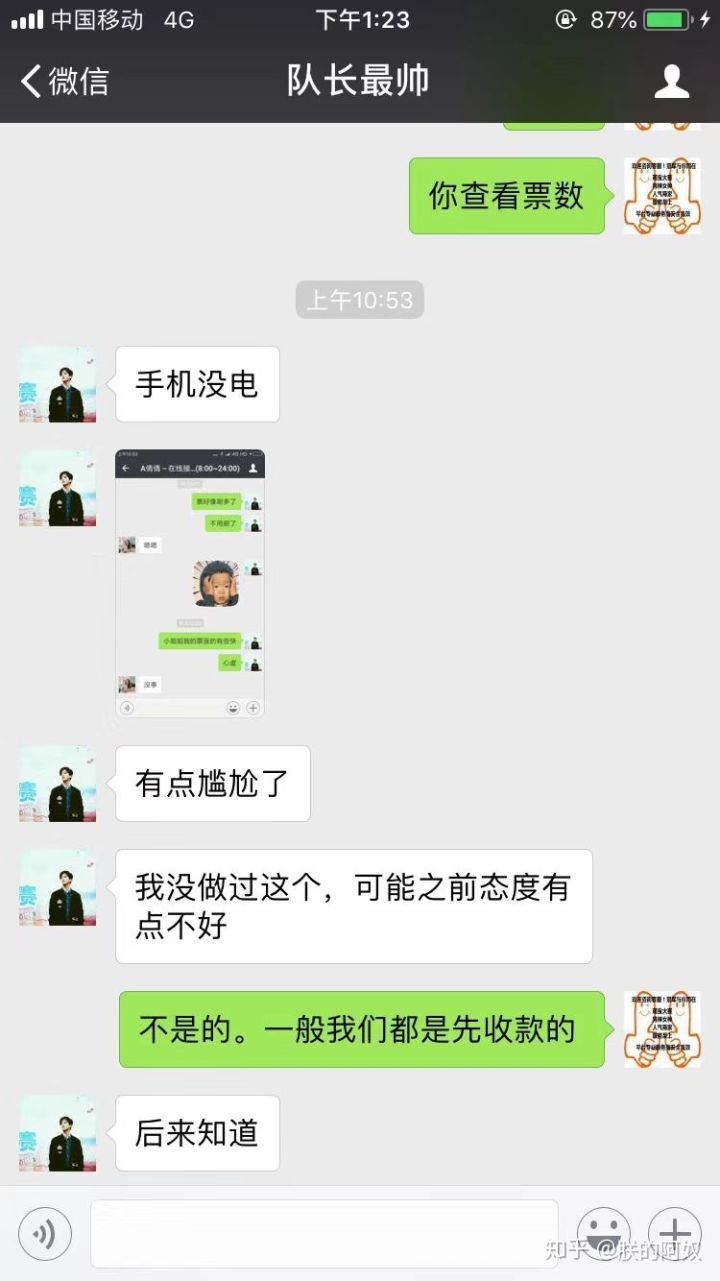The height and width of the screenshot is (1281, 720).
Task: Open the screenshot image sent in chat
Action: pos(190,583)
